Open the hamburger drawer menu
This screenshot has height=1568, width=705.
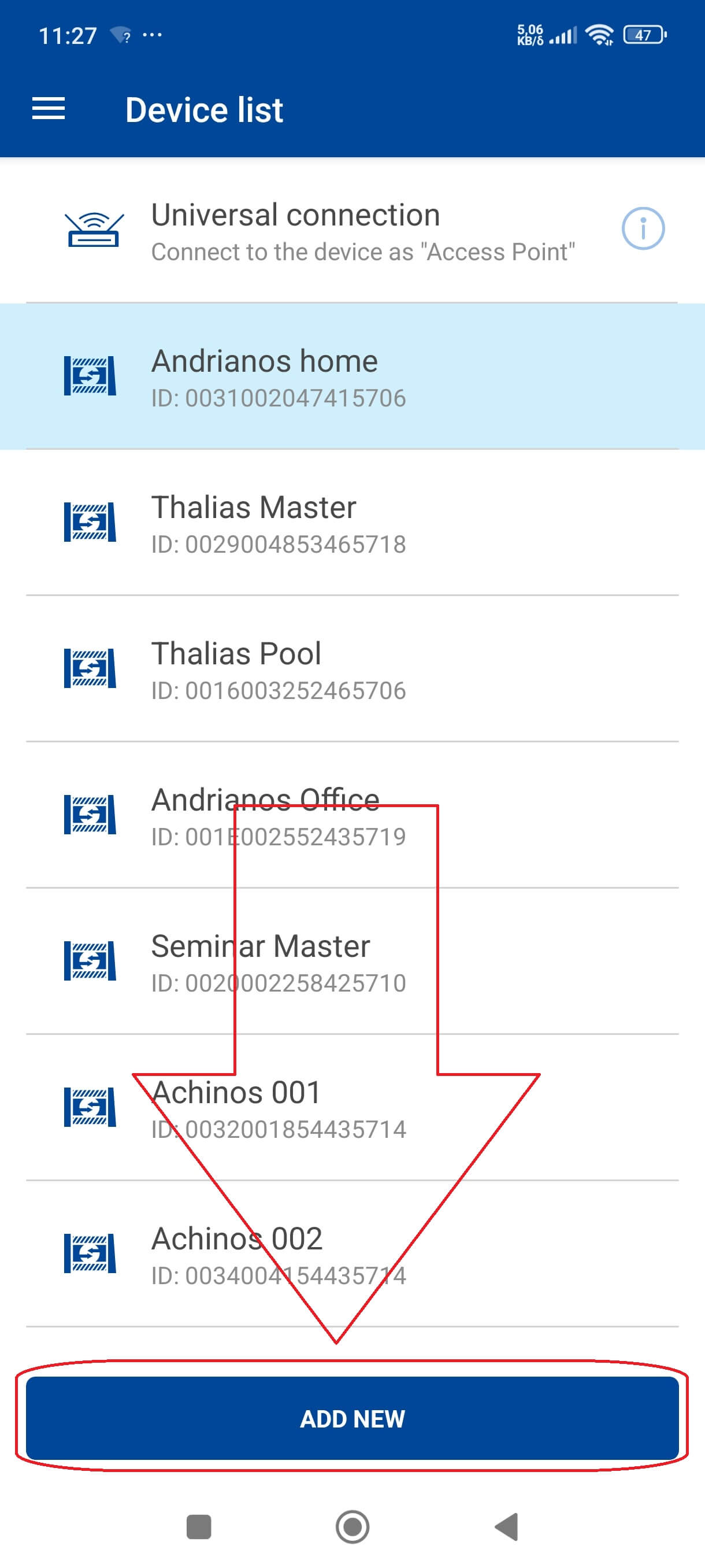click(x=48, y=109)
